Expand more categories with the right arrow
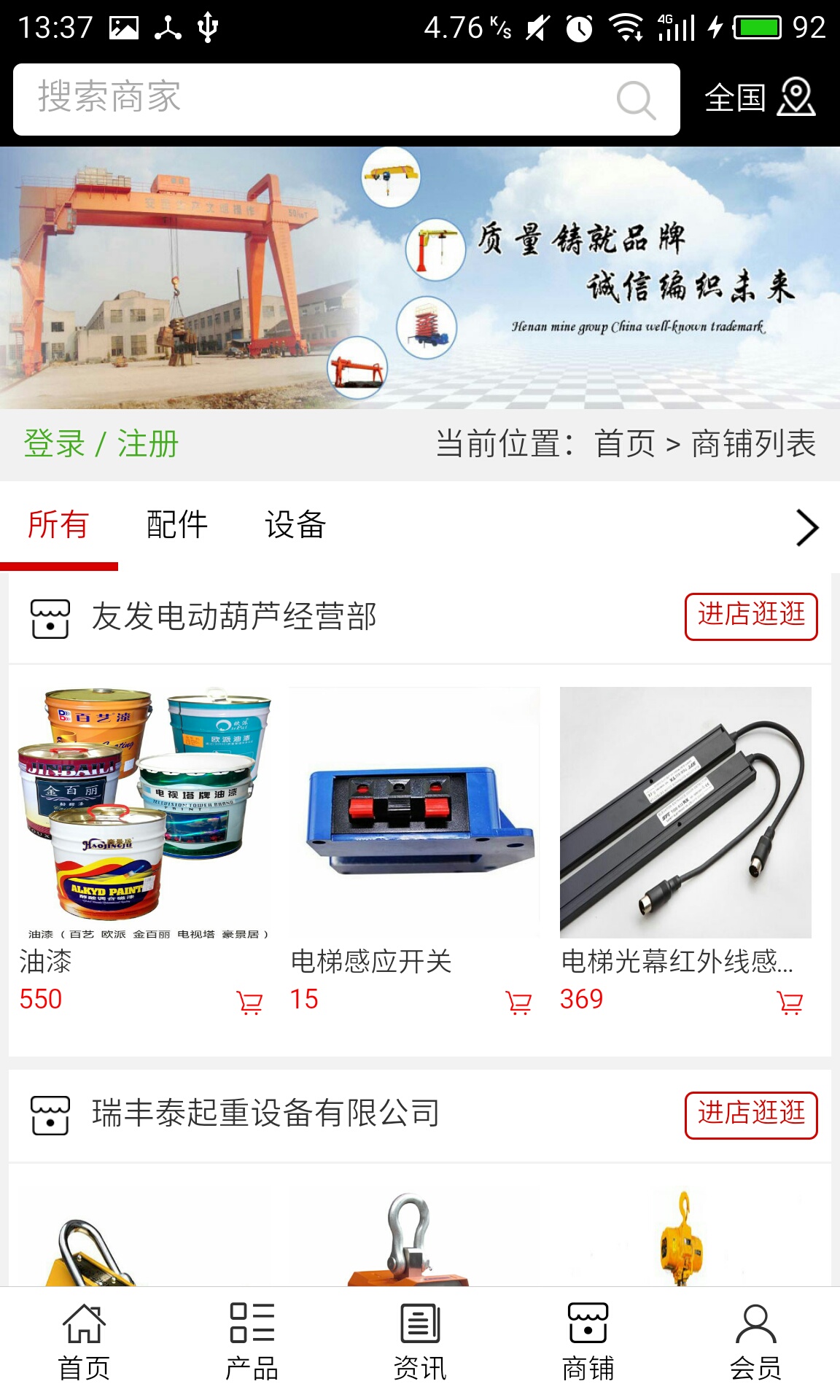Image resolution: width=840 pixels, height=1400 pixels. [x=806, y=526]
